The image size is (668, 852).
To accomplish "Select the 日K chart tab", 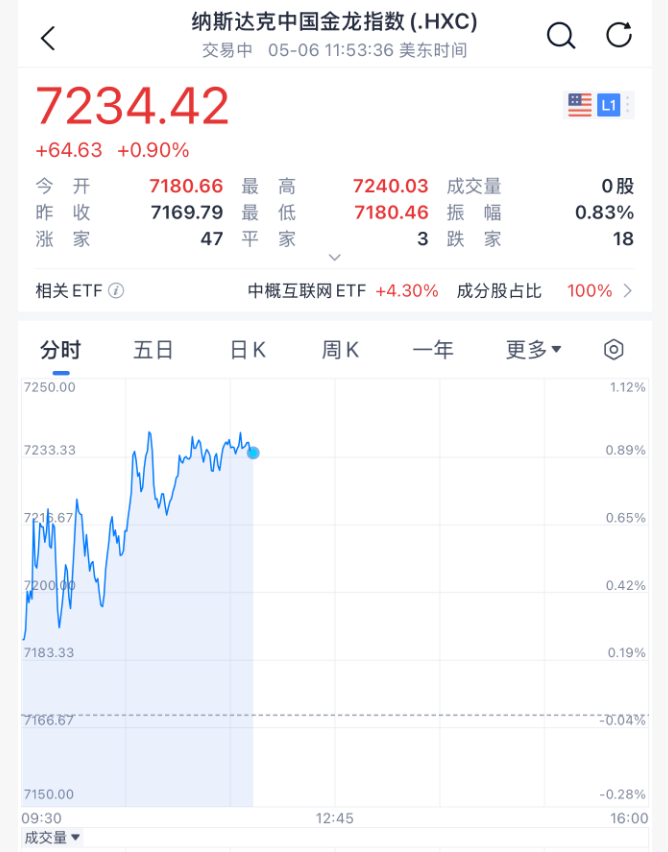I will pyautogui.click(x=247, y=349).
